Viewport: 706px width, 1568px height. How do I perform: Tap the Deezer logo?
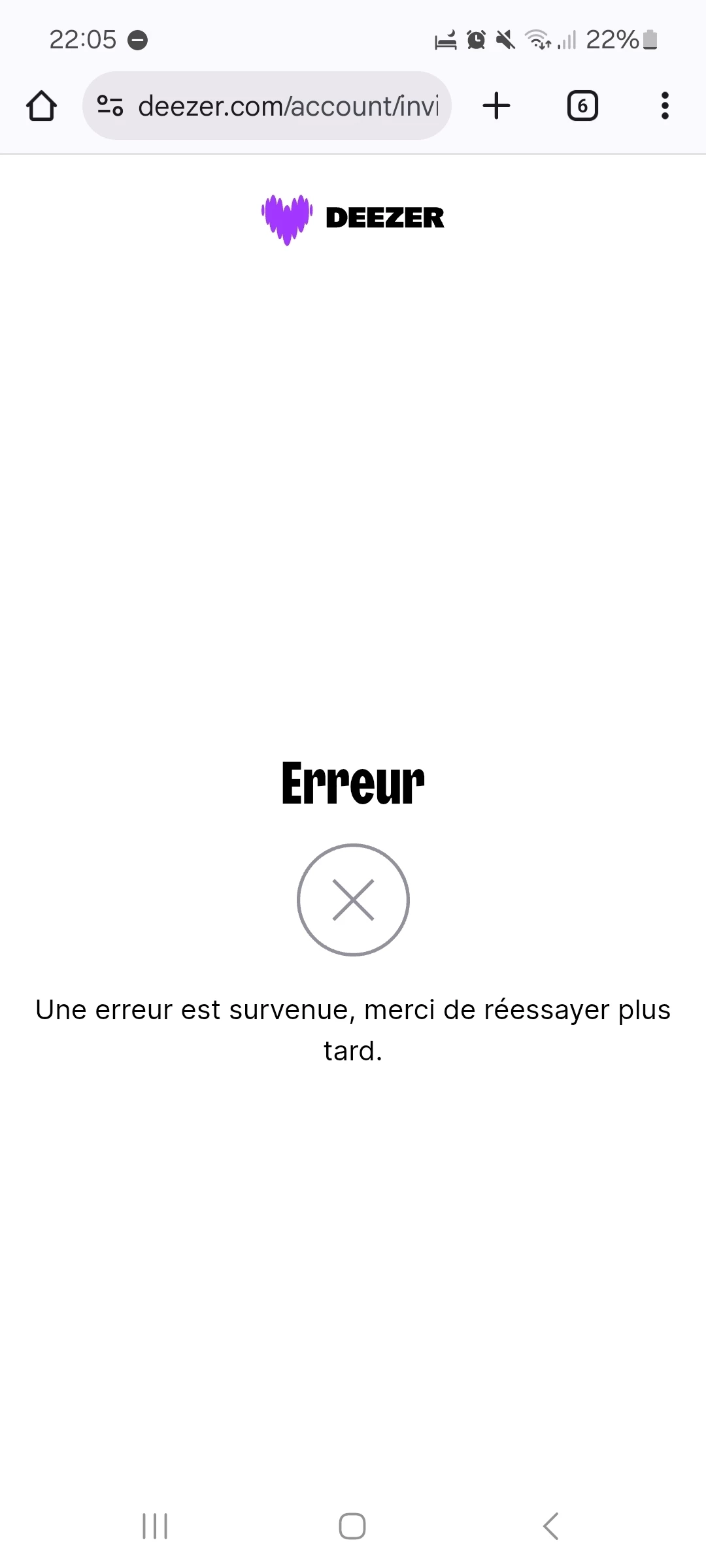coord(352,218)
